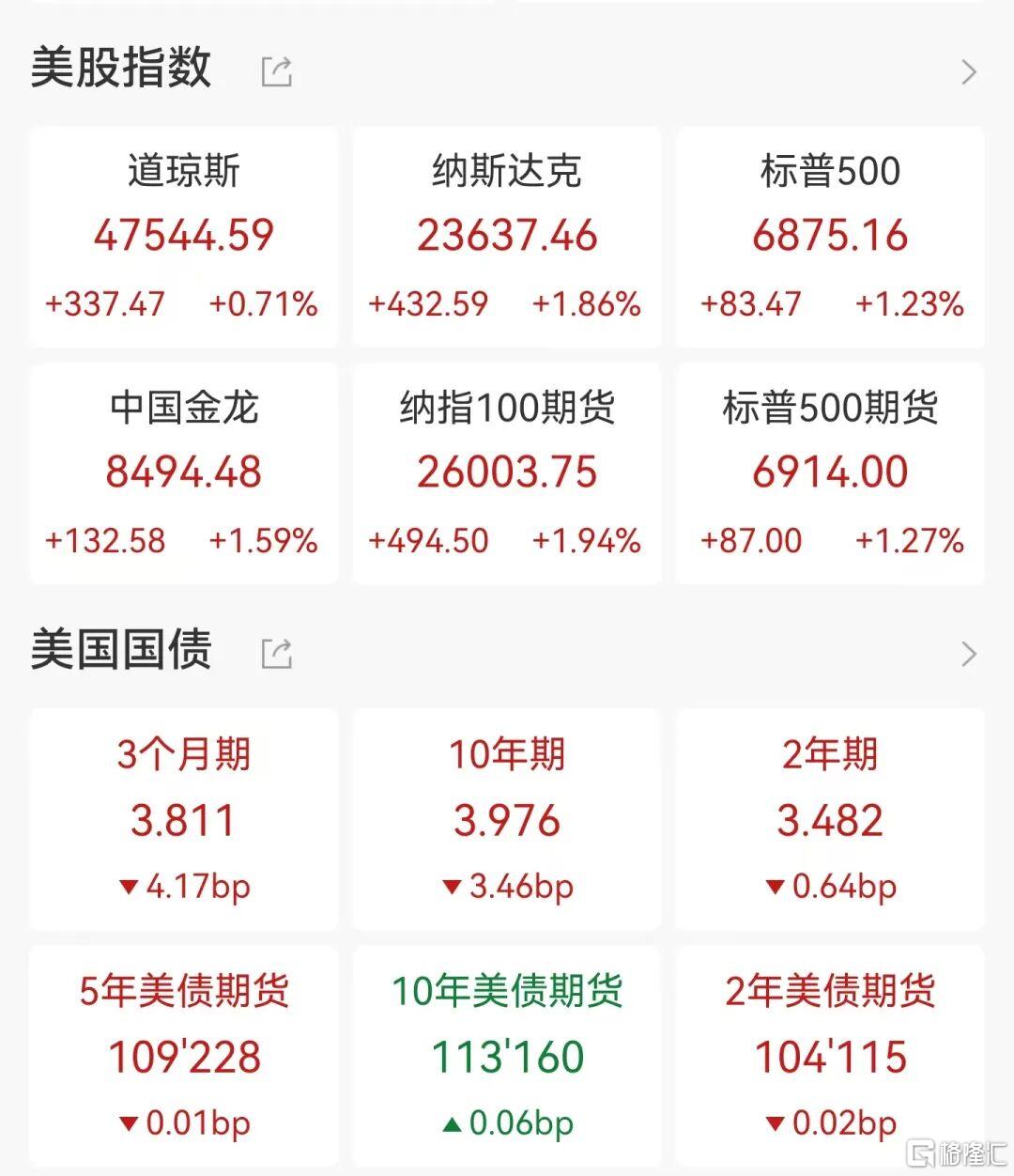Screen dimensions: 1014x1176
Task: Open the 2年期 treasury card
Action: pyautogui.click(x=830, y=819)
